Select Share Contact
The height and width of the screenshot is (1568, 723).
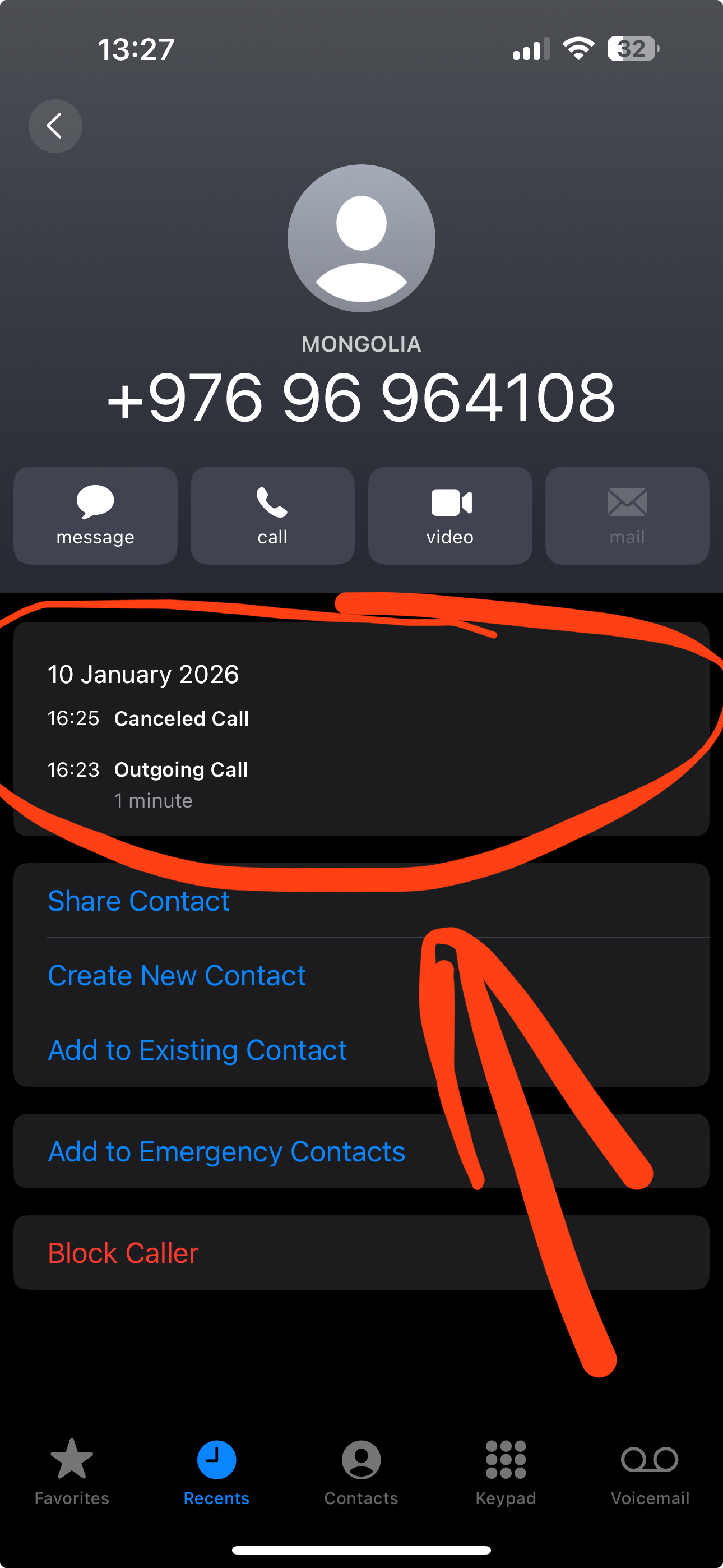click(x=139, y=901)
